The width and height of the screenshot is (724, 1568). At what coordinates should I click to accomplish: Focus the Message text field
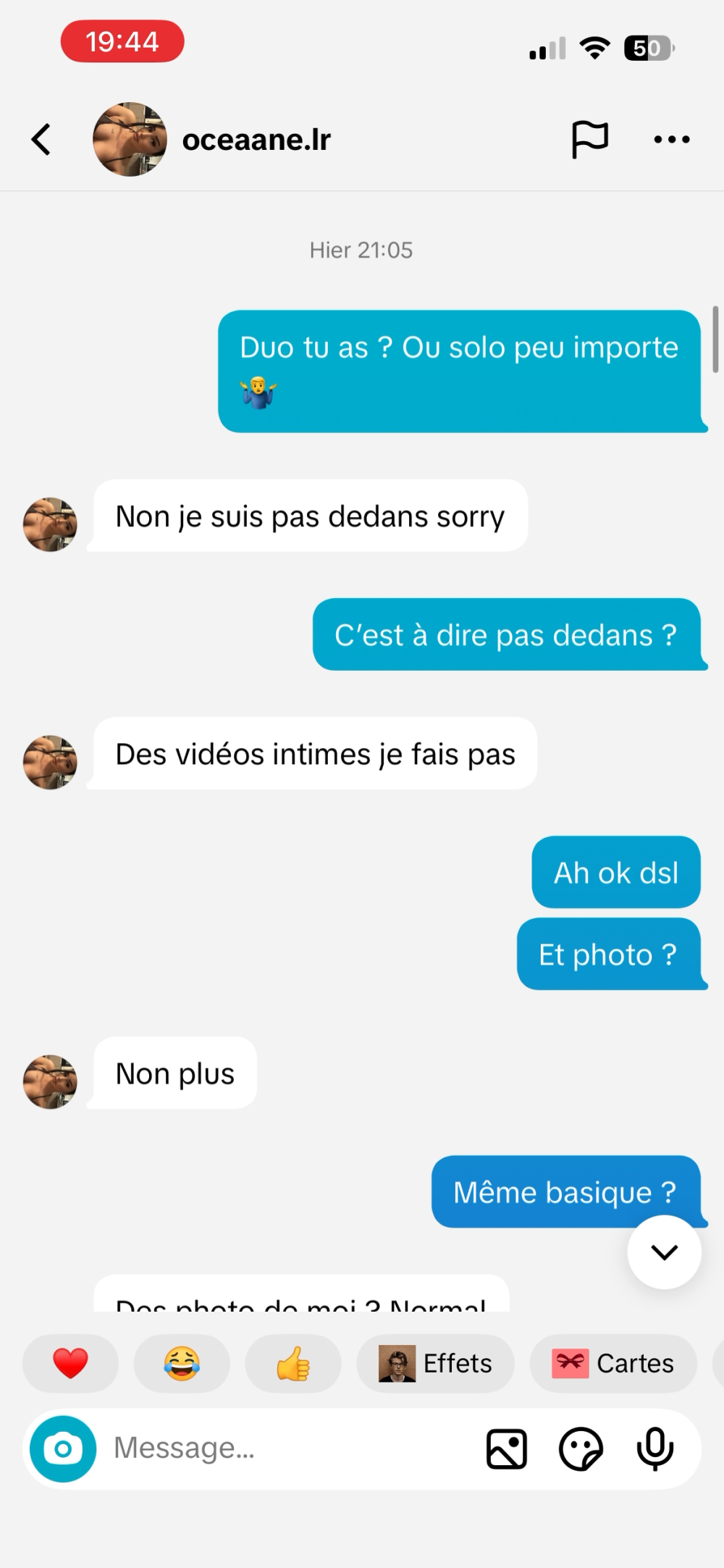[x=290, y=1448]
